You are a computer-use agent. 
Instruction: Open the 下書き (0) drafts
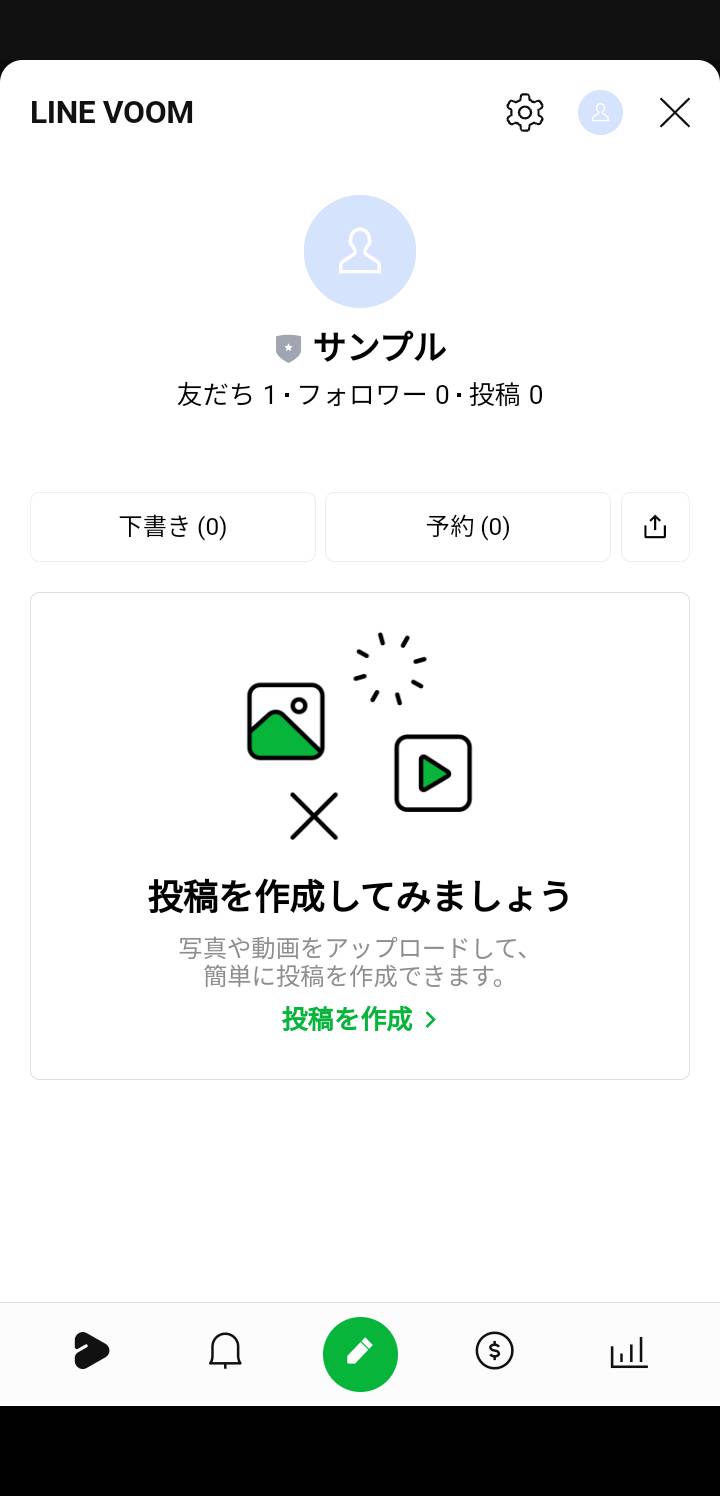pos(173,527)
